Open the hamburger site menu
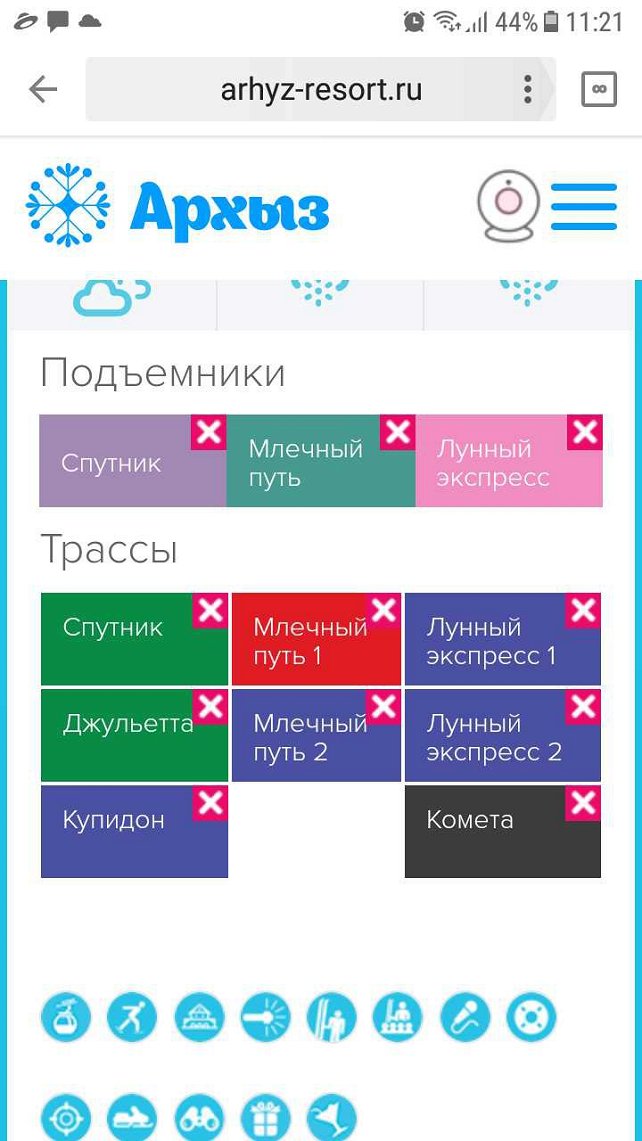The width and height of the screenshot is (642, 1141). point(584,206)
